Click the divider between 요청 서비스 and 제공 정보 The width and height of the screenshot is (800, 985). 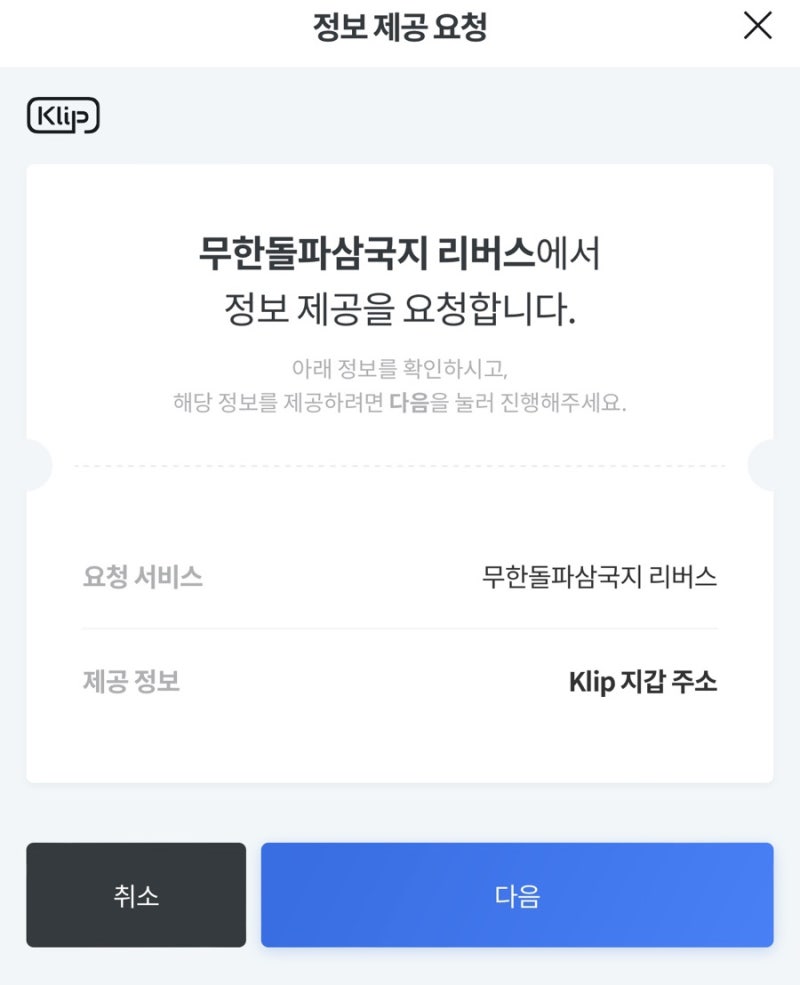(x=400, y=630)
